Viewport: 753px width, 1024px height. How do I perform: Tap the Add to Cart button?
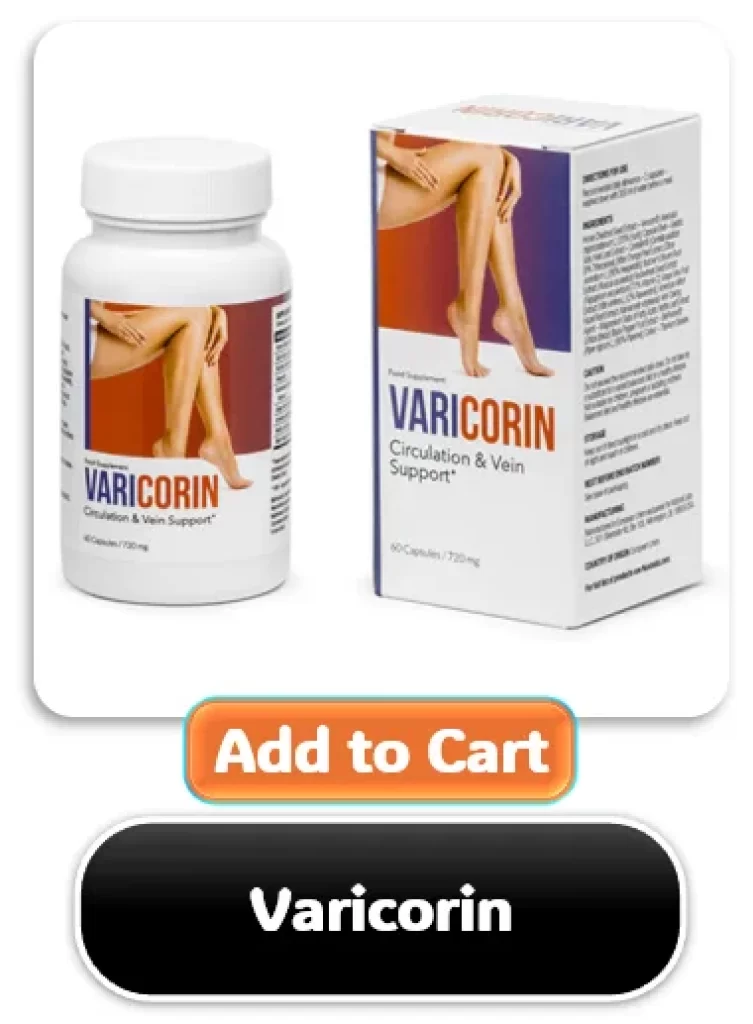click(380, 751)
